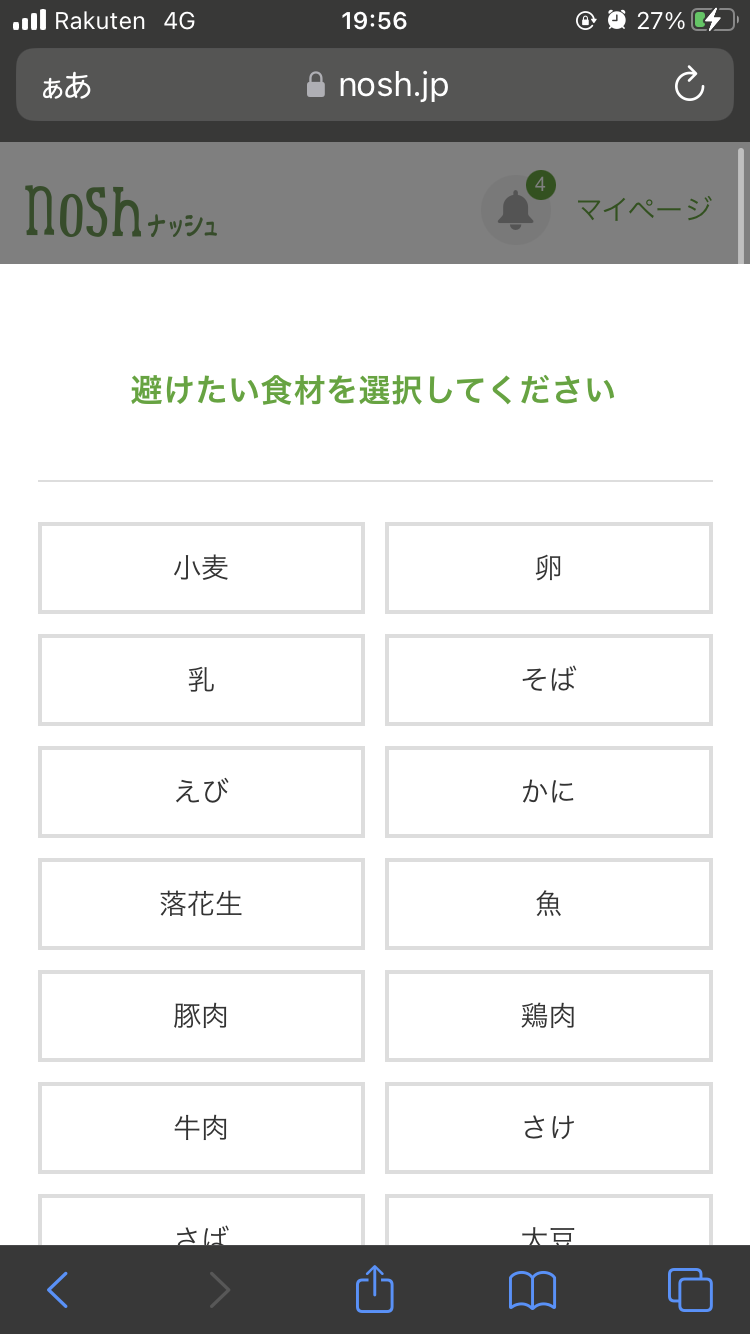This screenshot has height=1334, width=750.
Task: Go to マイページ
Action: (644, 209)
